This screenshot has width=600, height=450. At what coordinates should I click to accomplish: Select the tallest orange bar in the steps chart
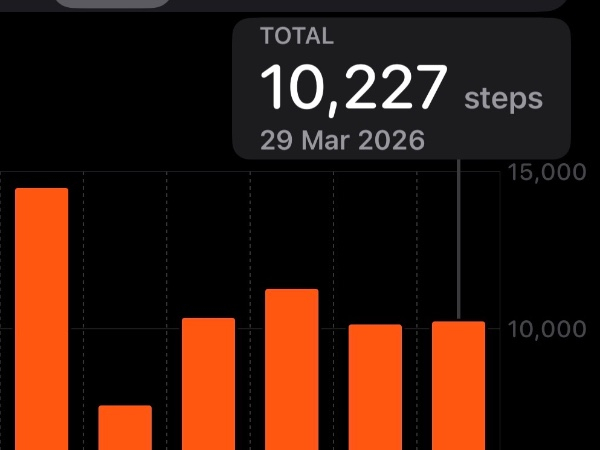[x=41, y=318]
